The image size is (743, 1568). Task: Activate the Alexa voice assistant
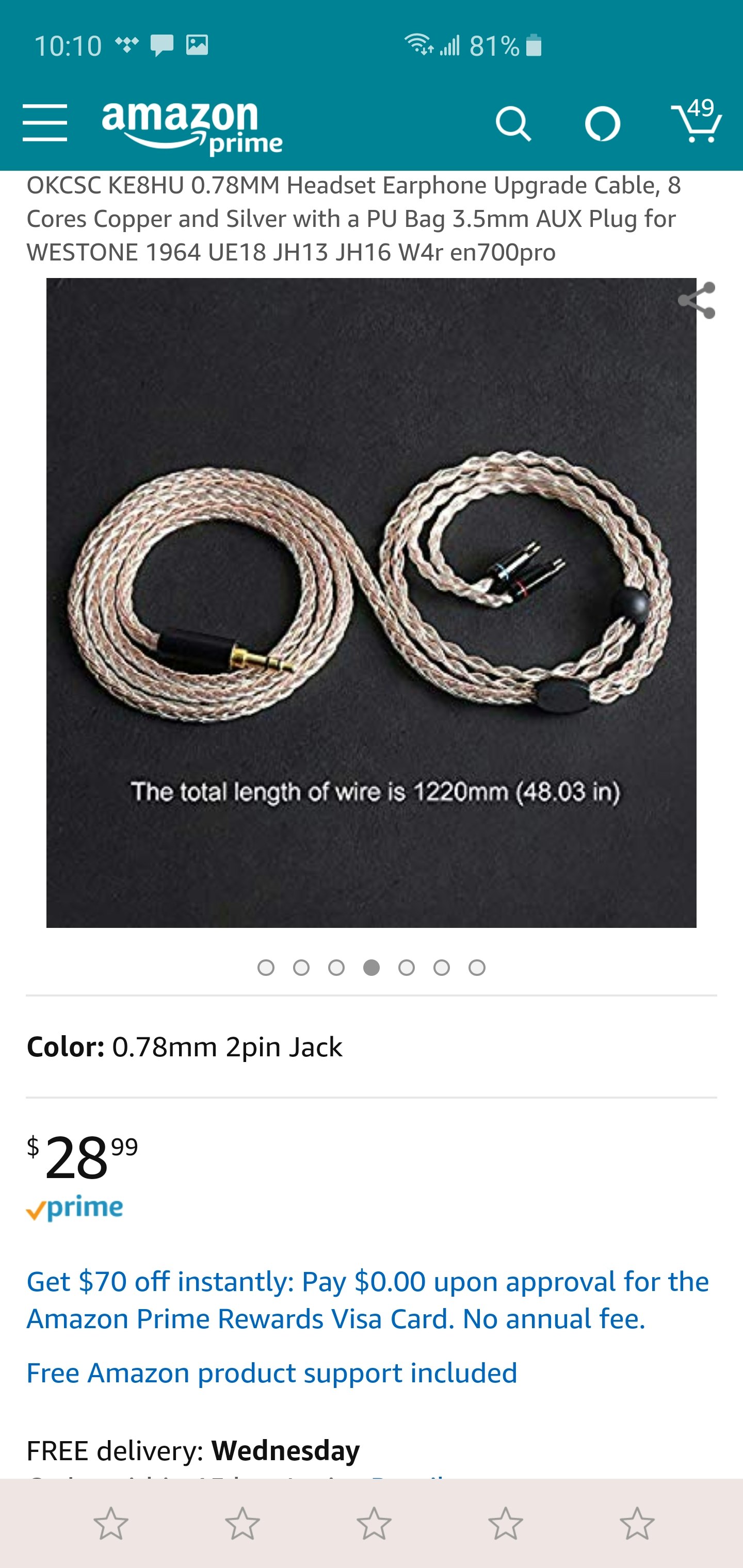tap(602, 124)
